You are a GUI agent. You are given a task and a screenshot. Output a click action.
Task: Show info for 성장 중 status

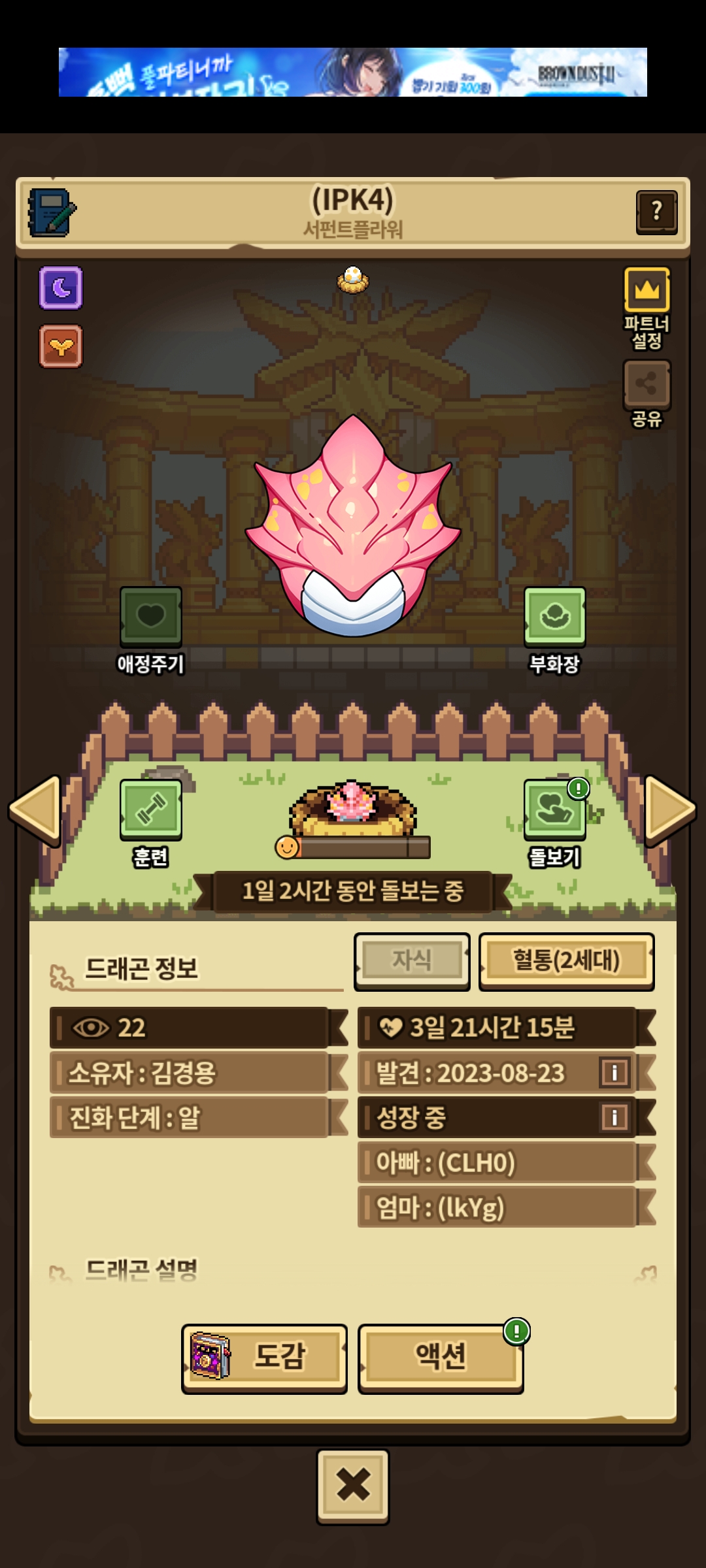[614, 1117]
